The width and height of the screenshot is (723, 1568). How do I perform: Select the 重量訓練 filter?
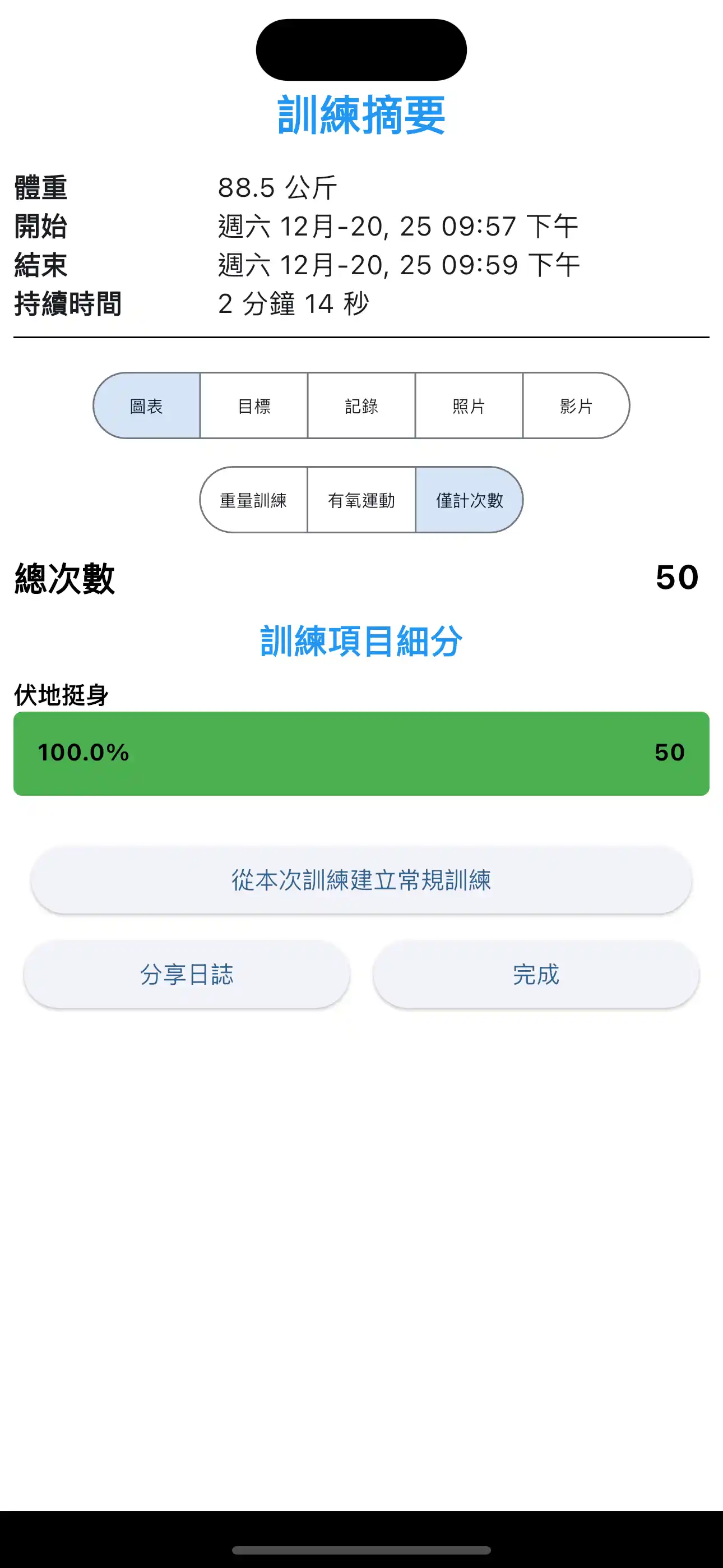click(254, 500)
